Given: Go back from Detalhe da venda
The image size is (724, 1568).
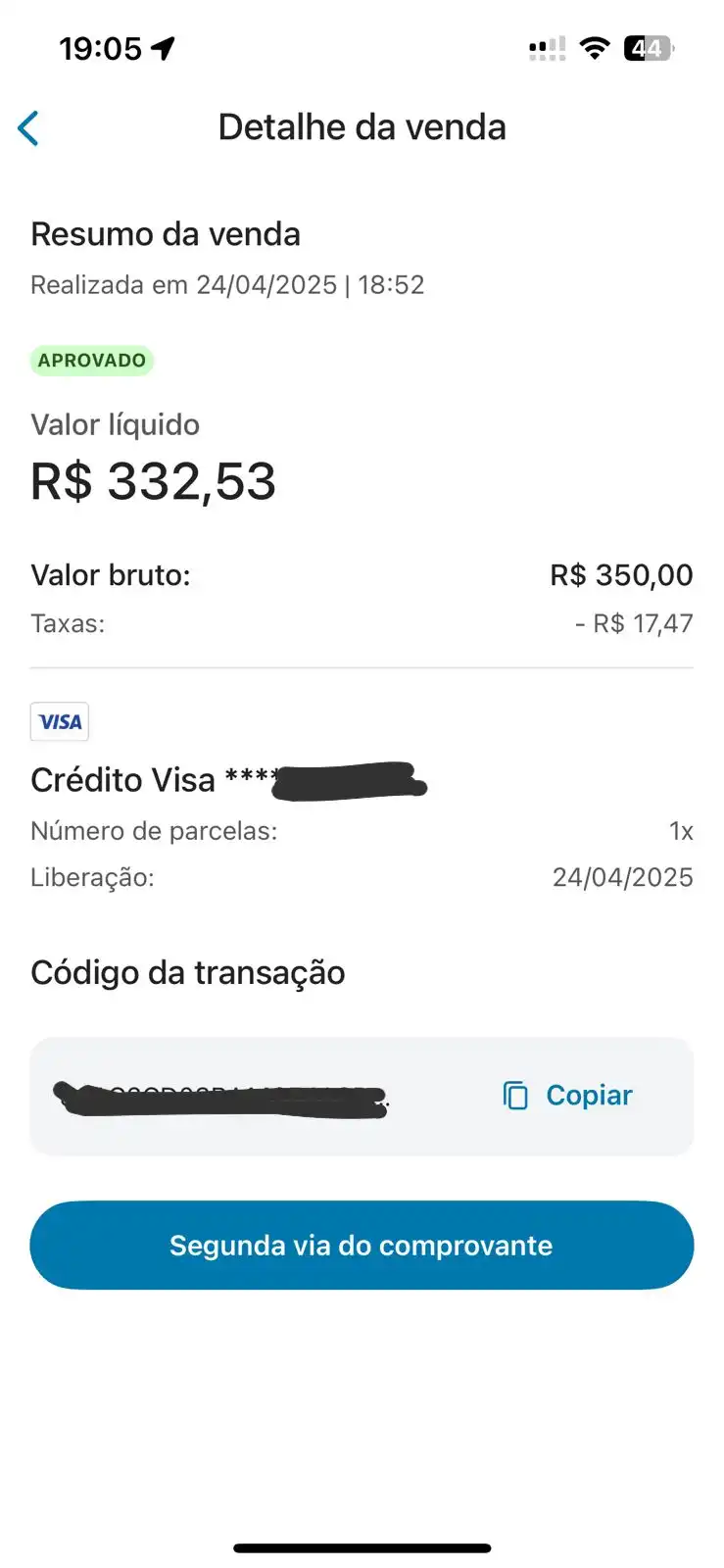Looking at the screenshot, I should pyautogui.click(x=28, y=128).
